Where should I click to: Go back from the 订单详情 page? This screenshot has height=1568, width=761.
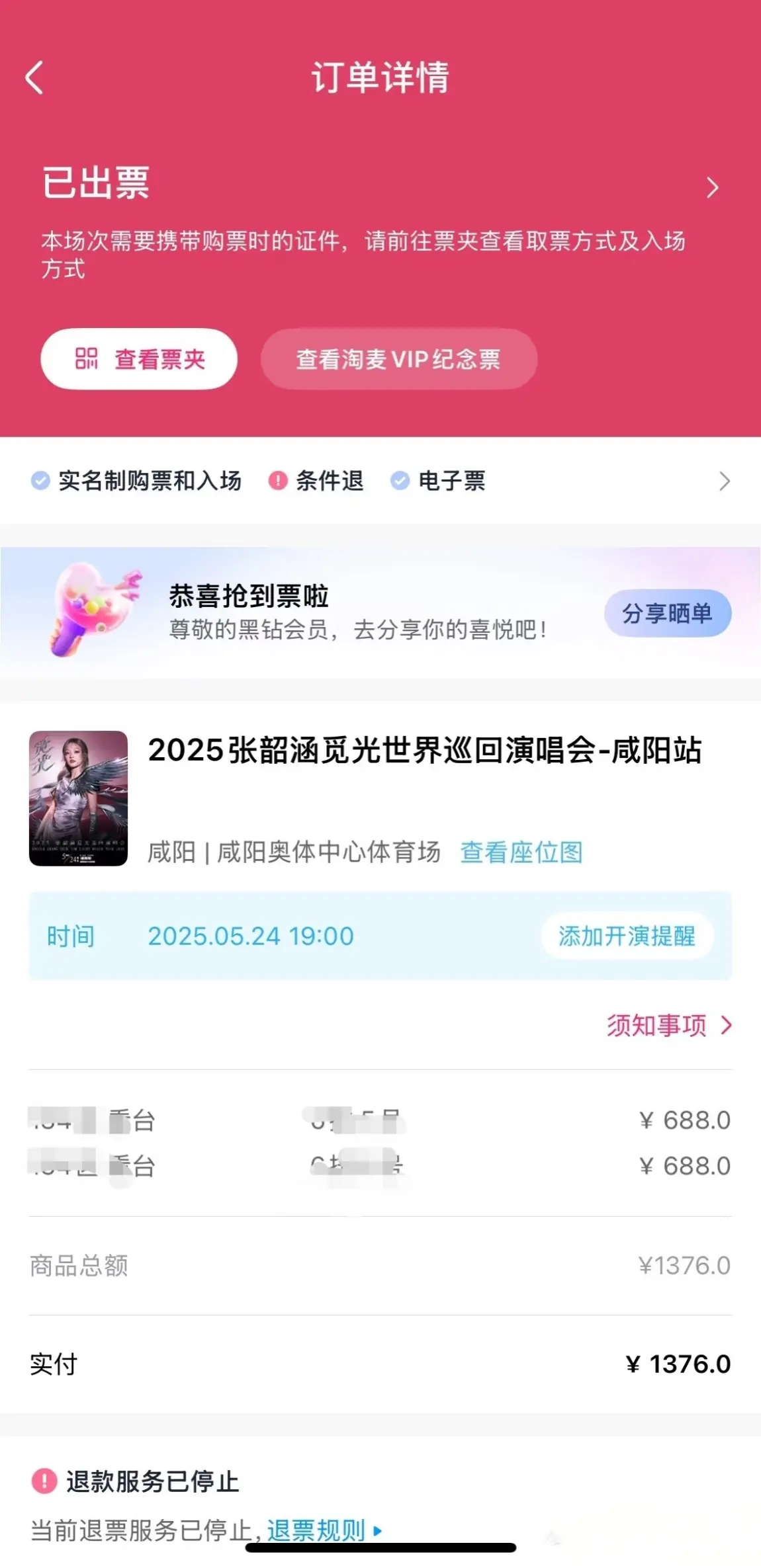[x=34, y=78]
